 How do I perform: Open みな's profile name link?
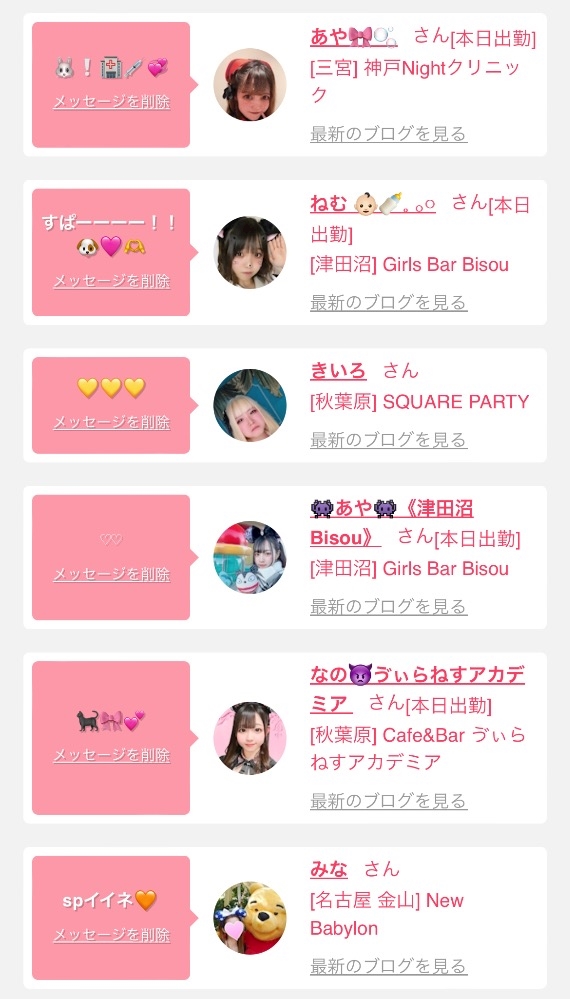click(329, 869)
